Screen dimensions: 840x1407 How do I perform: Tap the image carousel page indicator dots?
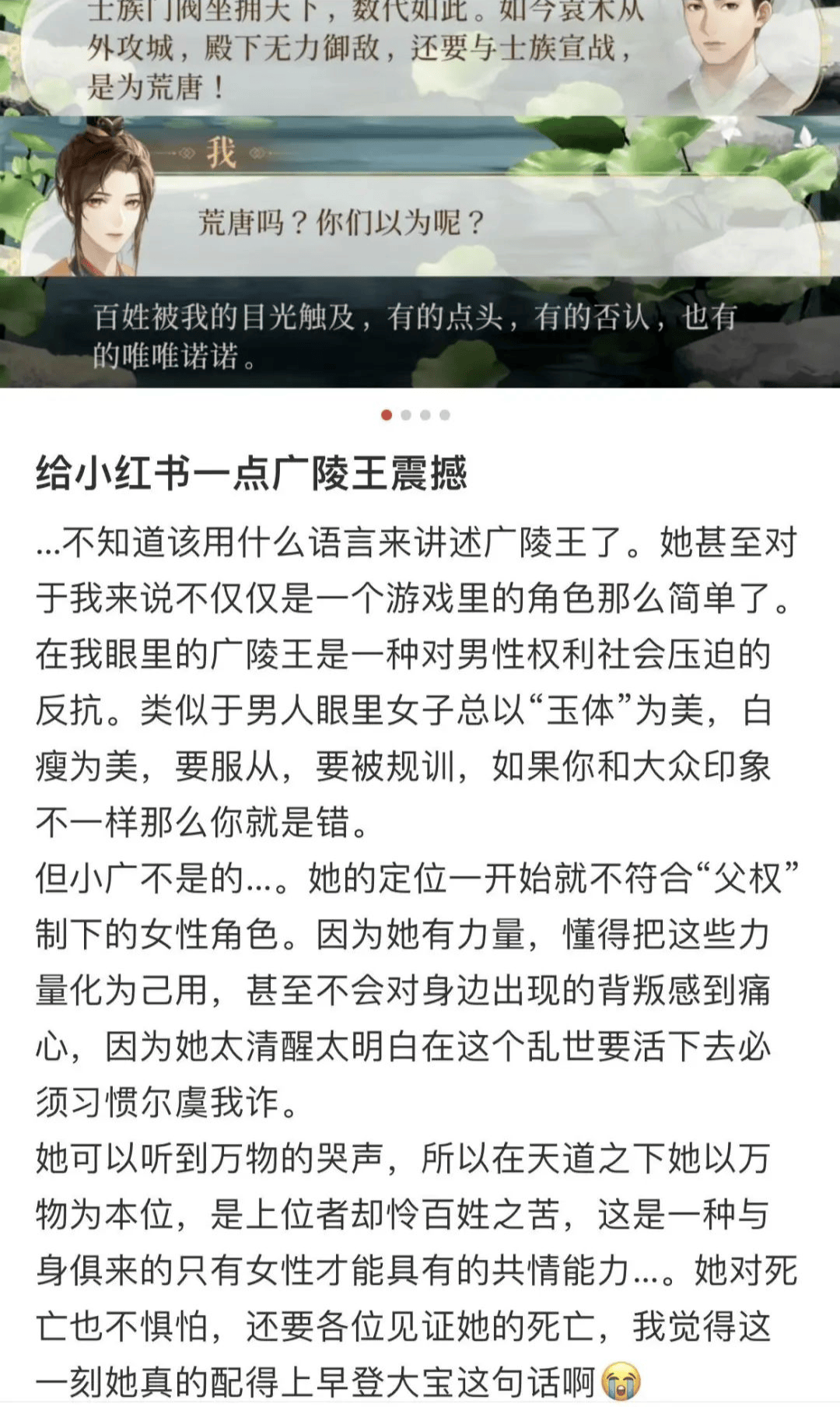(415, 415)
